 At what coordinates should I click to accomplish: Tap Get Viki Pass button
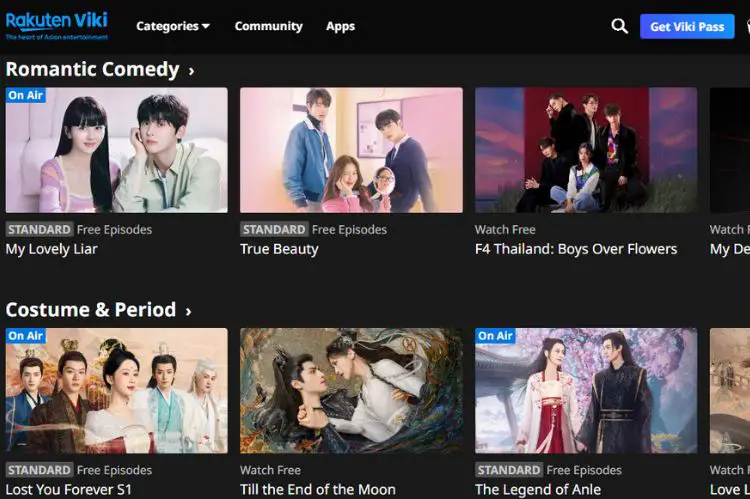tap(686, 26)
